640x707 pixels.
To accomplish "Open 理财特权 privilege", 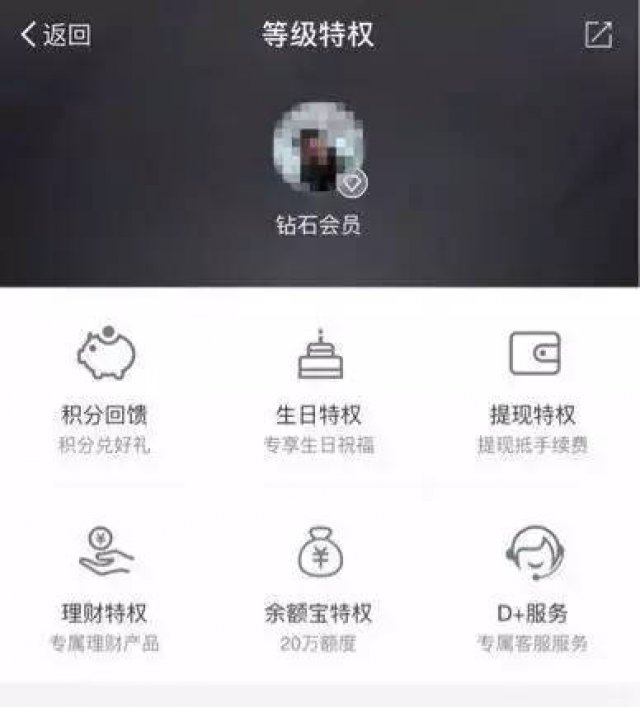I will (105, 584).
